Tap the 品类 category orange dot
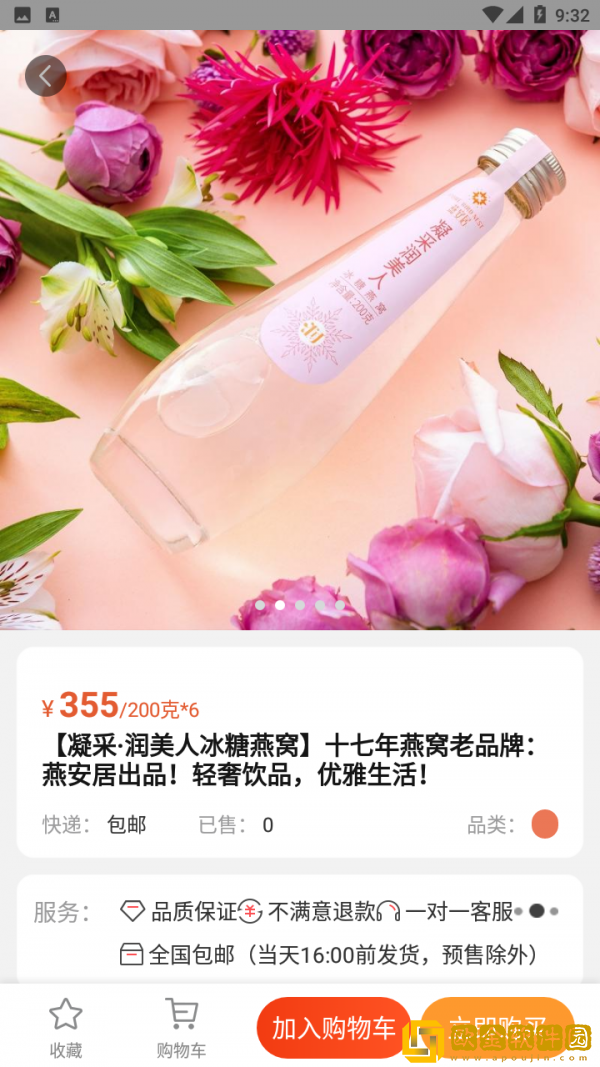Image resolution: width=600 pixels, height=1067 pixels. pyautogui.click(x=545, y=825)
